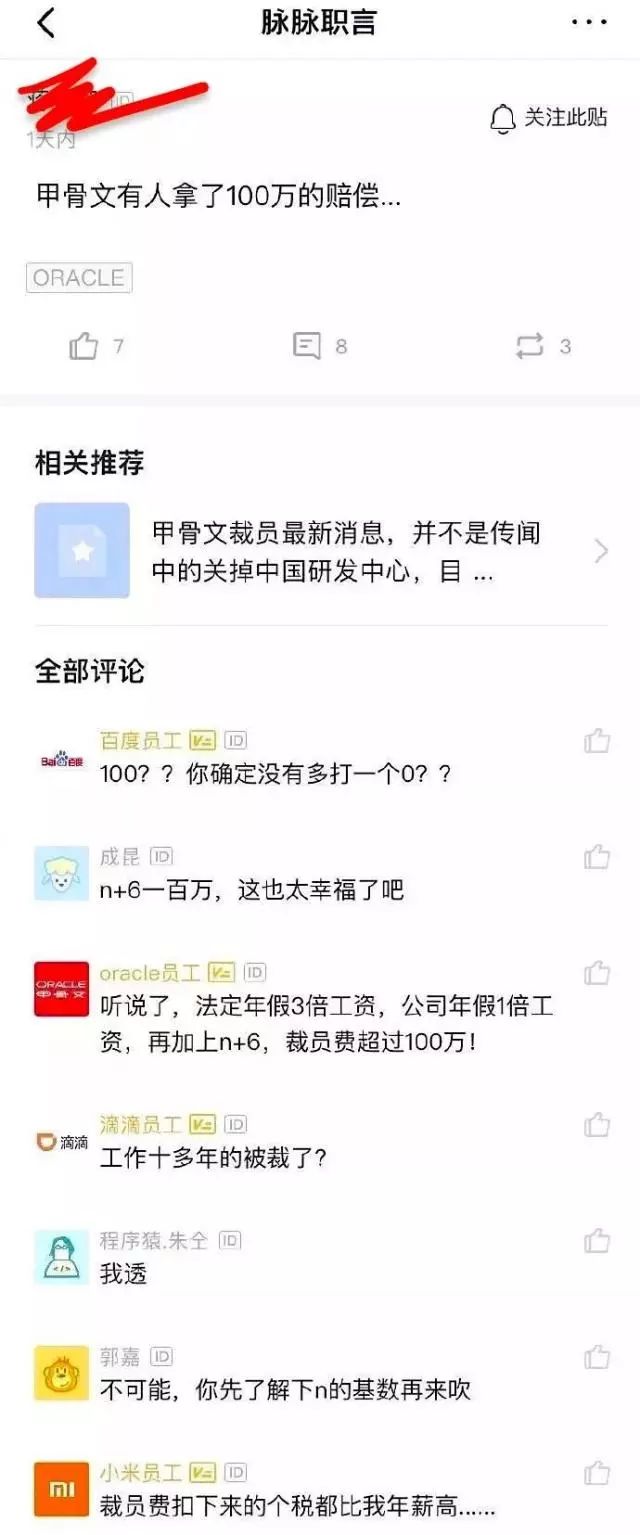Go back using the top-left arrow
This screenshot has width=640, height=1535.
tap(46, 23)
